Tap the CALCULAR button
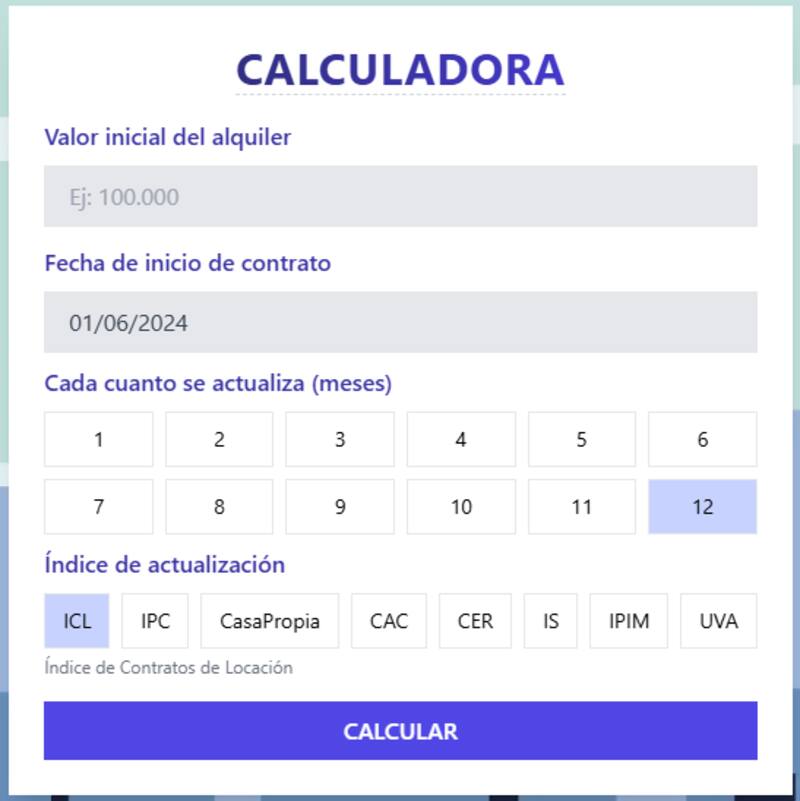The height and width of the screenshot is (801, 800). (x=400, y=731)
